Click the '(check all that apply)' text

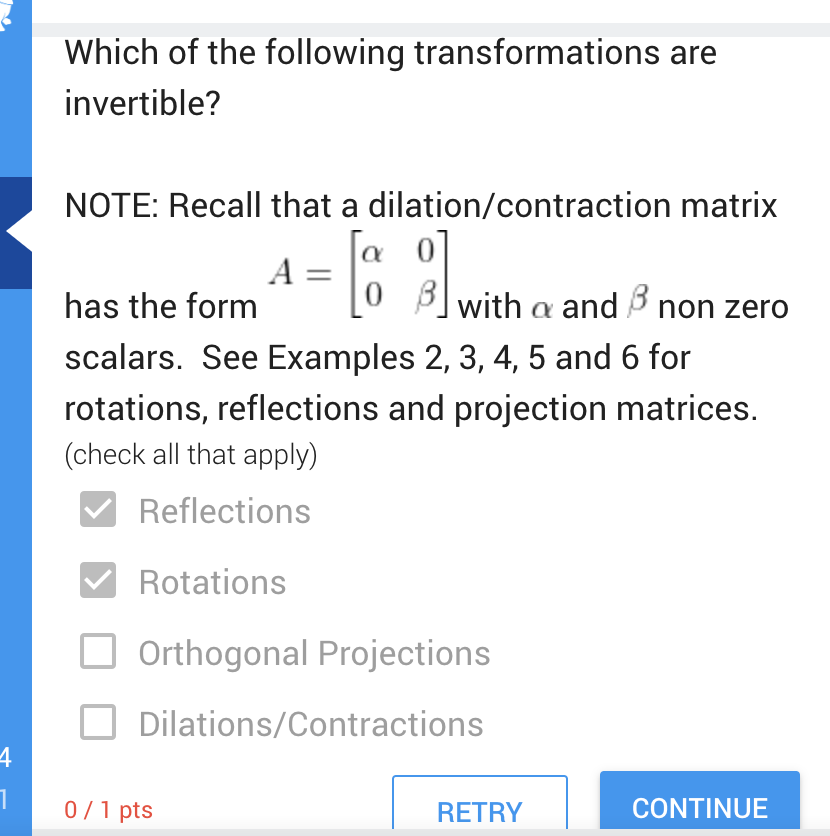pyautogui.click(x=191, y=455)
